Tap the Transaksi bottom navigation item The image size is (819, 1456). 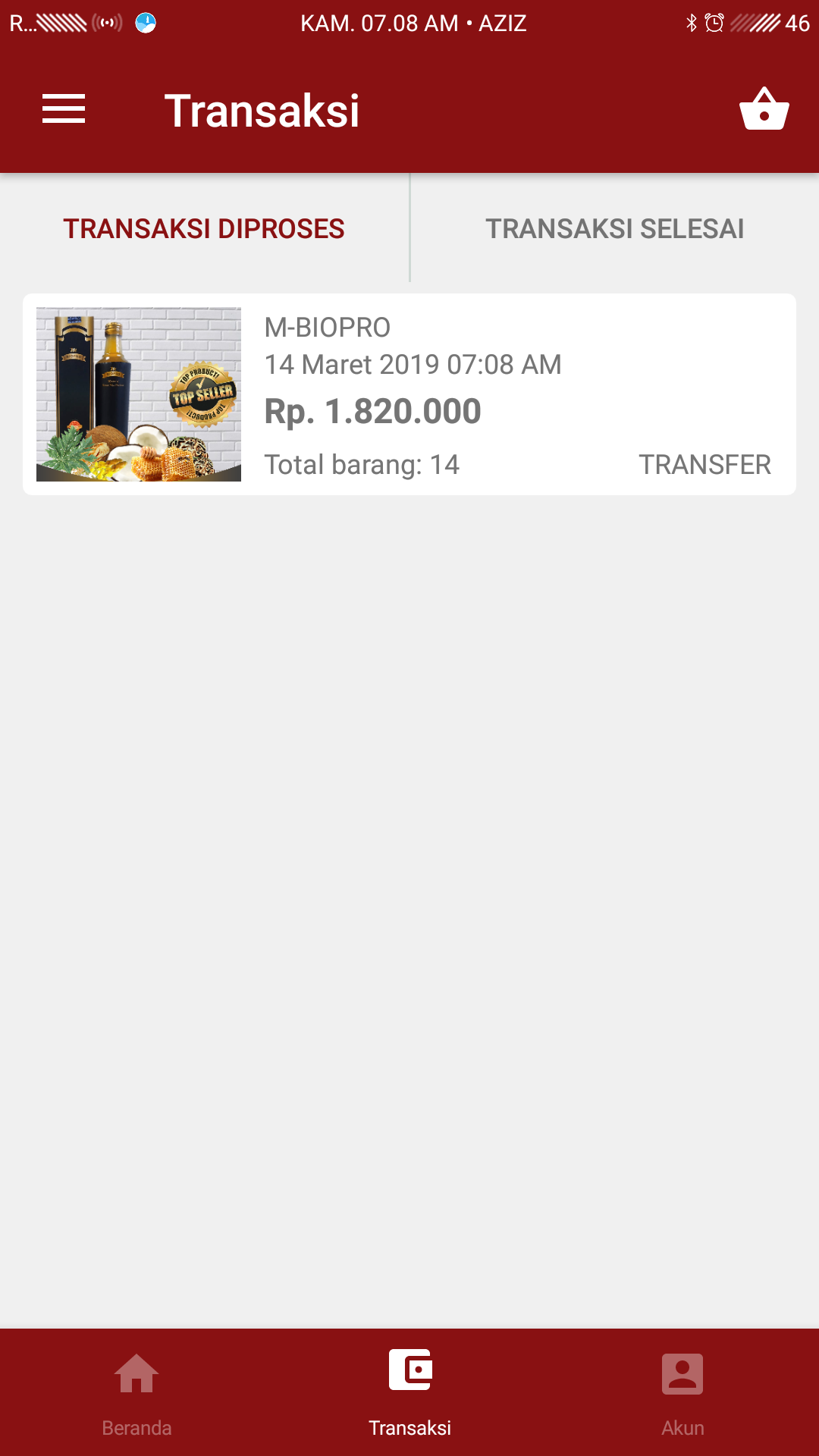point(409,1392)
